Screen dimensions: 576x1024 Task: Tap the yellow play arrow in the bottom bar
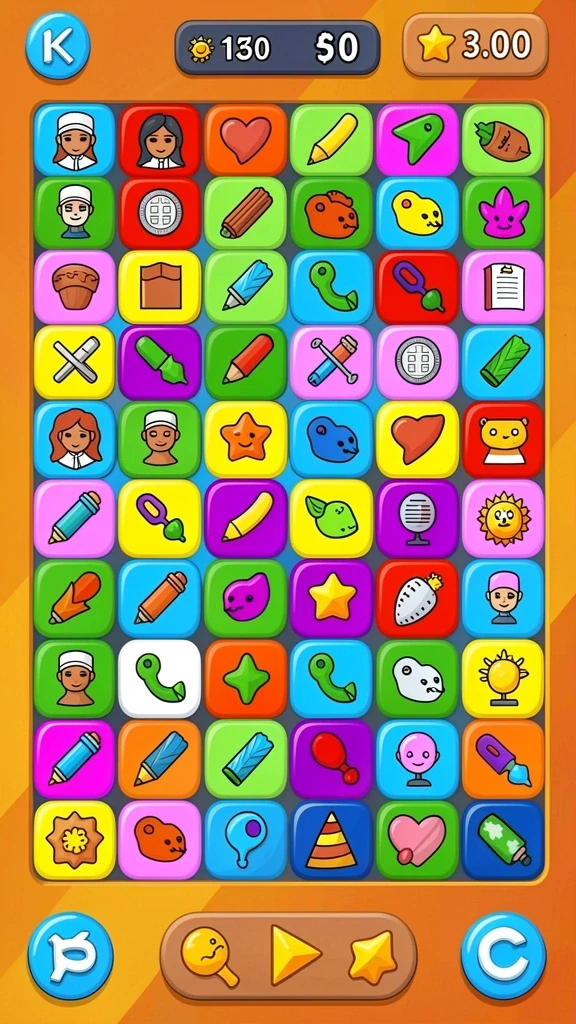click(x=296, y=955)
